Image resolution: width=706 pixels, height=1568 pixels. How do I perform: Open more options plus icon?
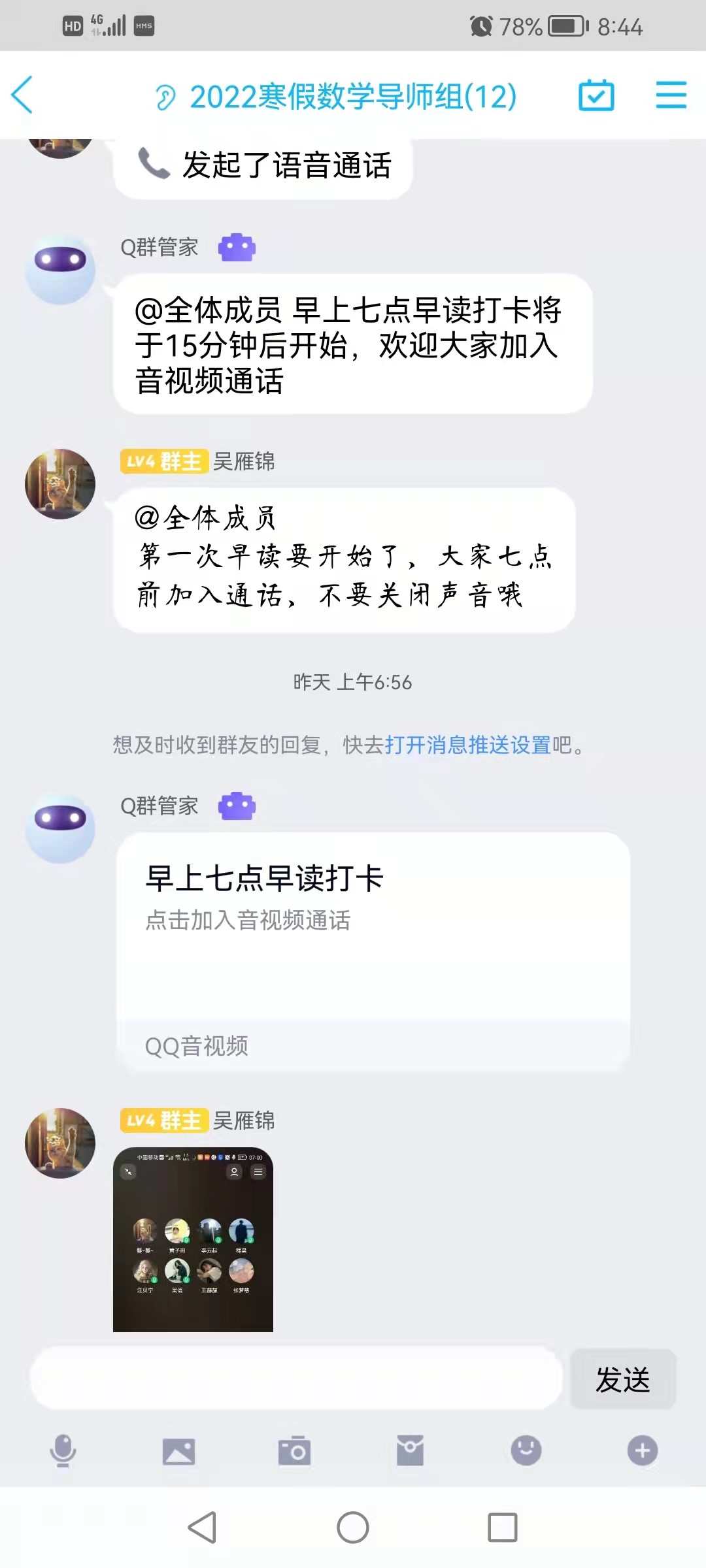642,1451
